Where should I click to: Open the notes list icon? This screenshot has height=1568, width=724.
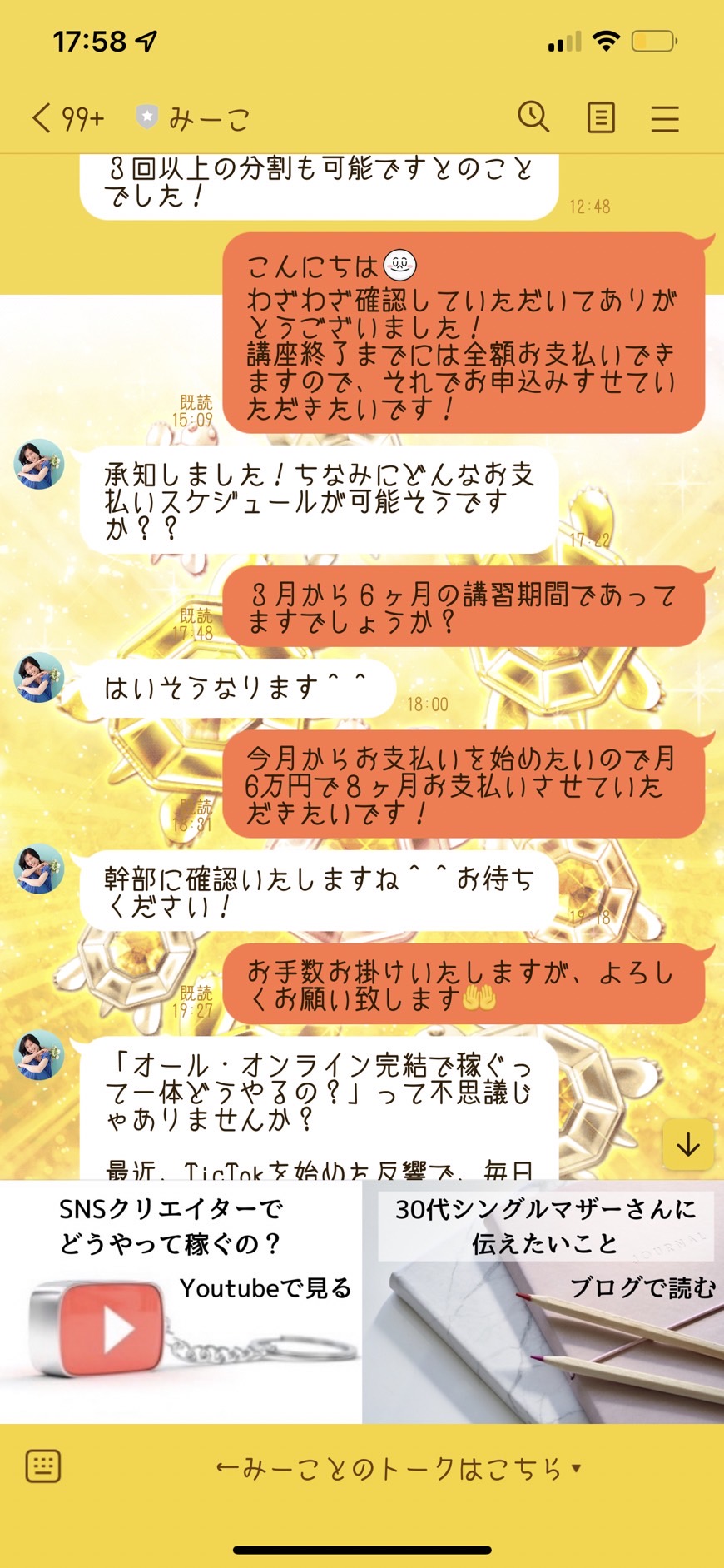(x=601, y=118)
